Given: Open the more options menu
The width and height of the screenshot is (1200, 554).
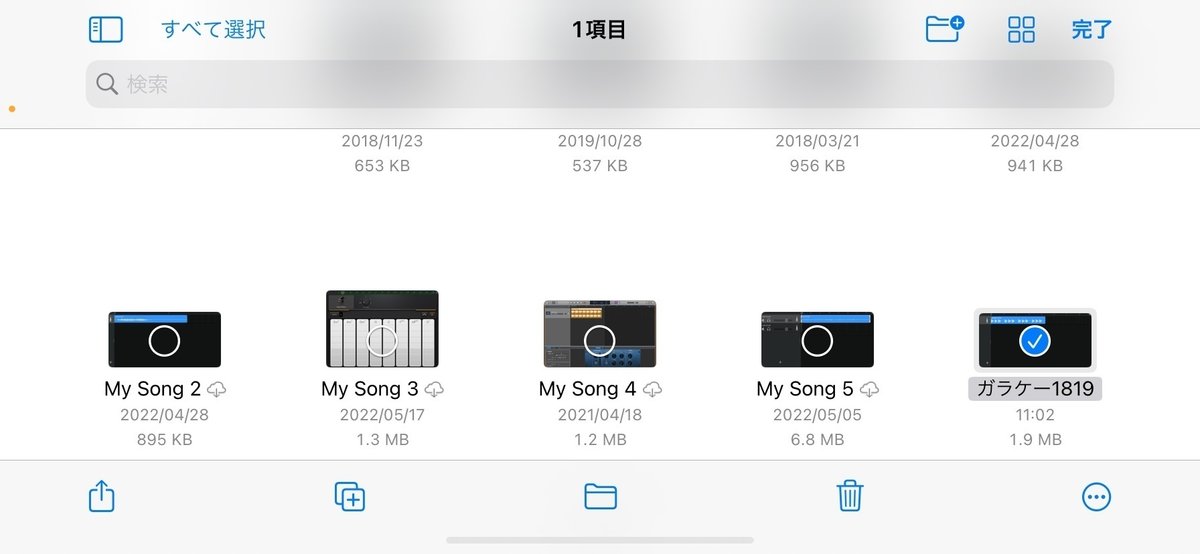Looking at the screenshot, I should pos(1097,496).
